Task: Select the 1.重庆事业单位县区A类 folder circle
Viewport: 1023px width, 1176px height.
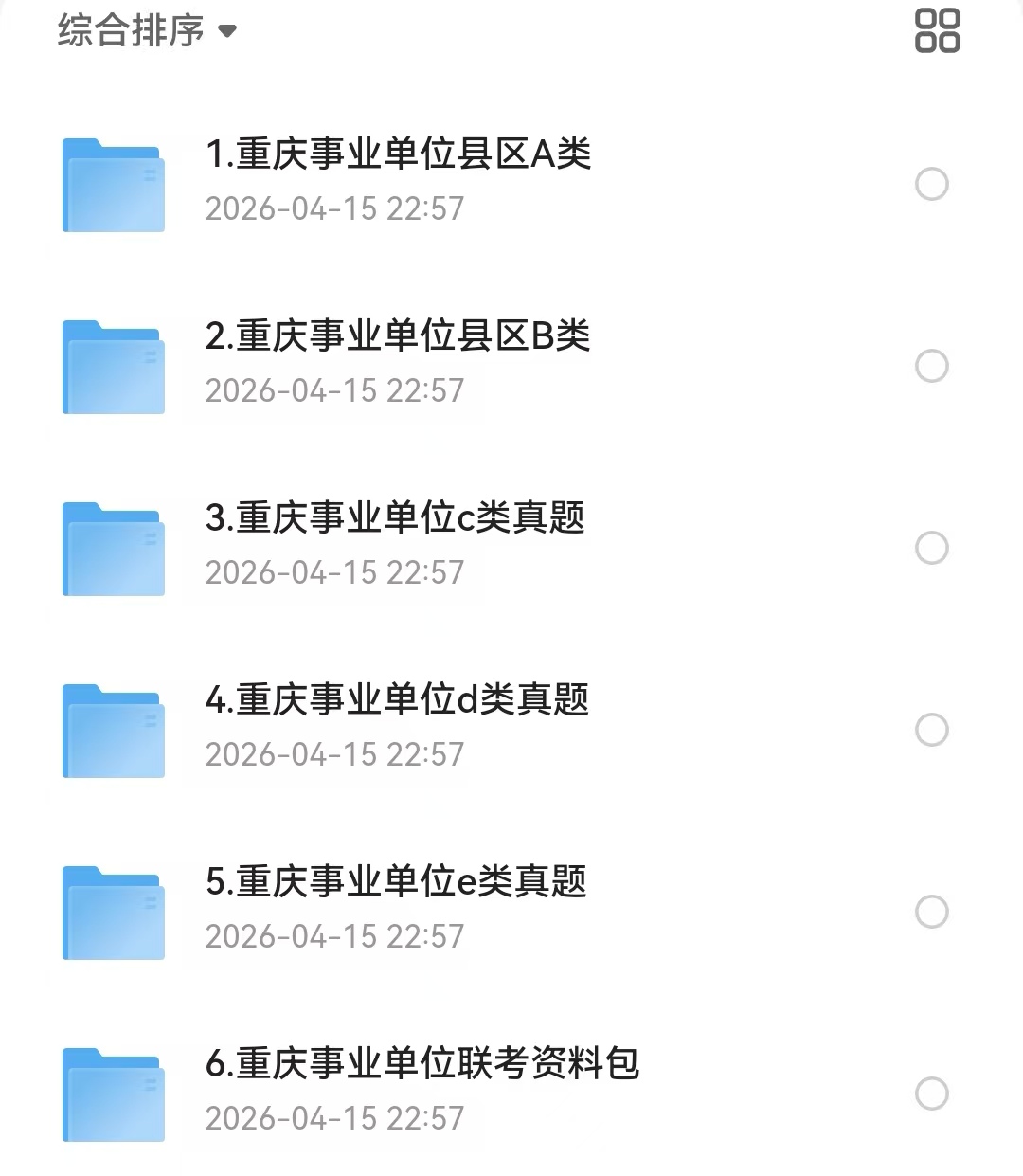Action: 932,184
